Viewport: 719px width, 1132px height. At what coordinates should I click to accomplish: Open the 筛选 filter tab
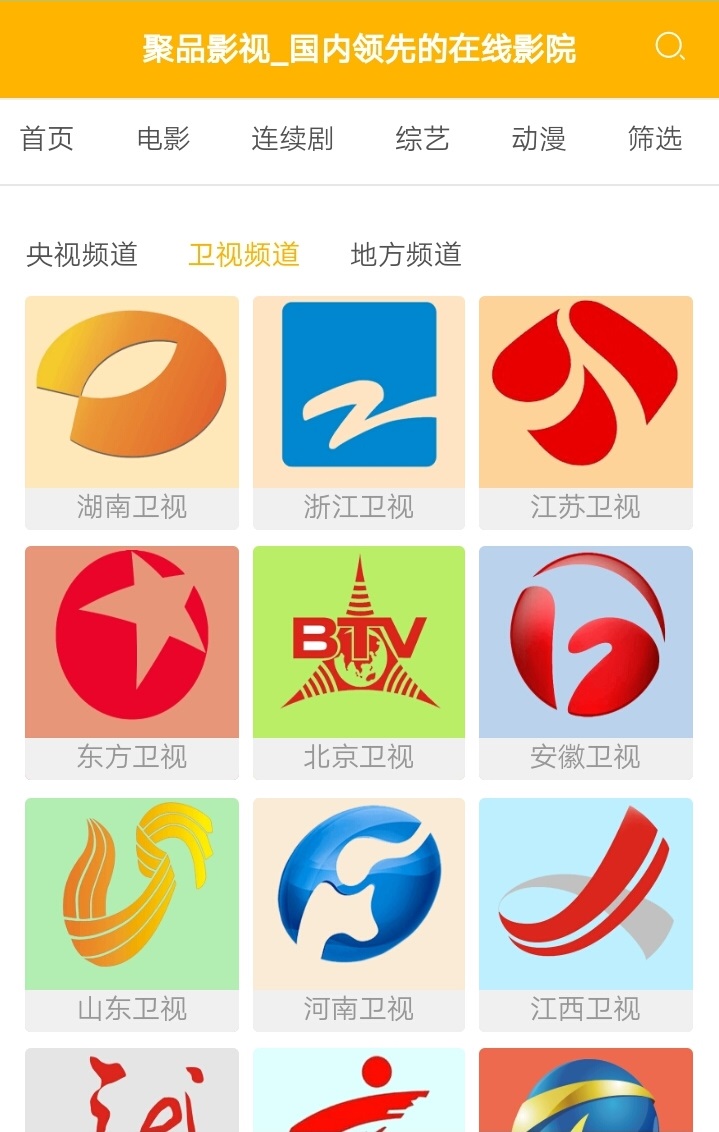[x=654, y=139]
